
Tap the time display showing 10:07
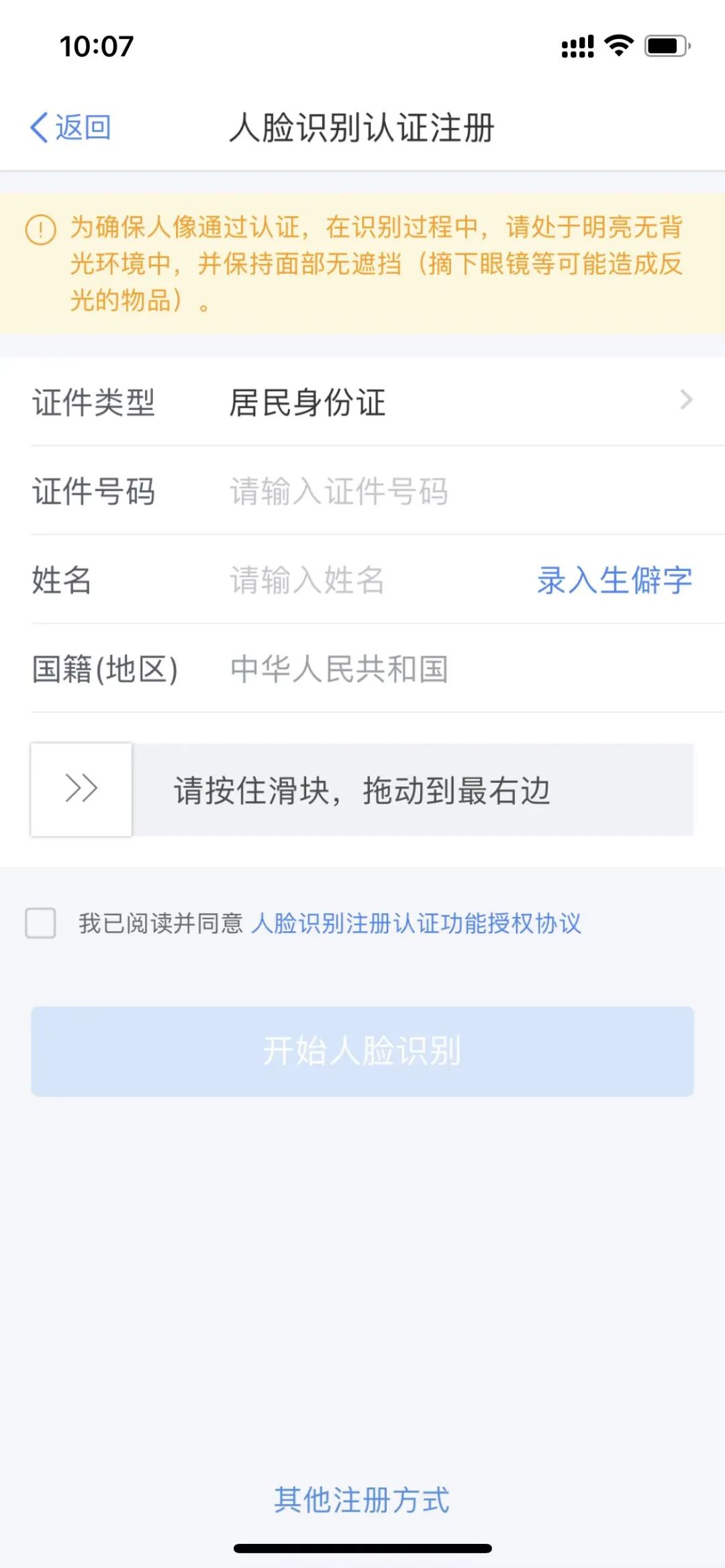96,47
